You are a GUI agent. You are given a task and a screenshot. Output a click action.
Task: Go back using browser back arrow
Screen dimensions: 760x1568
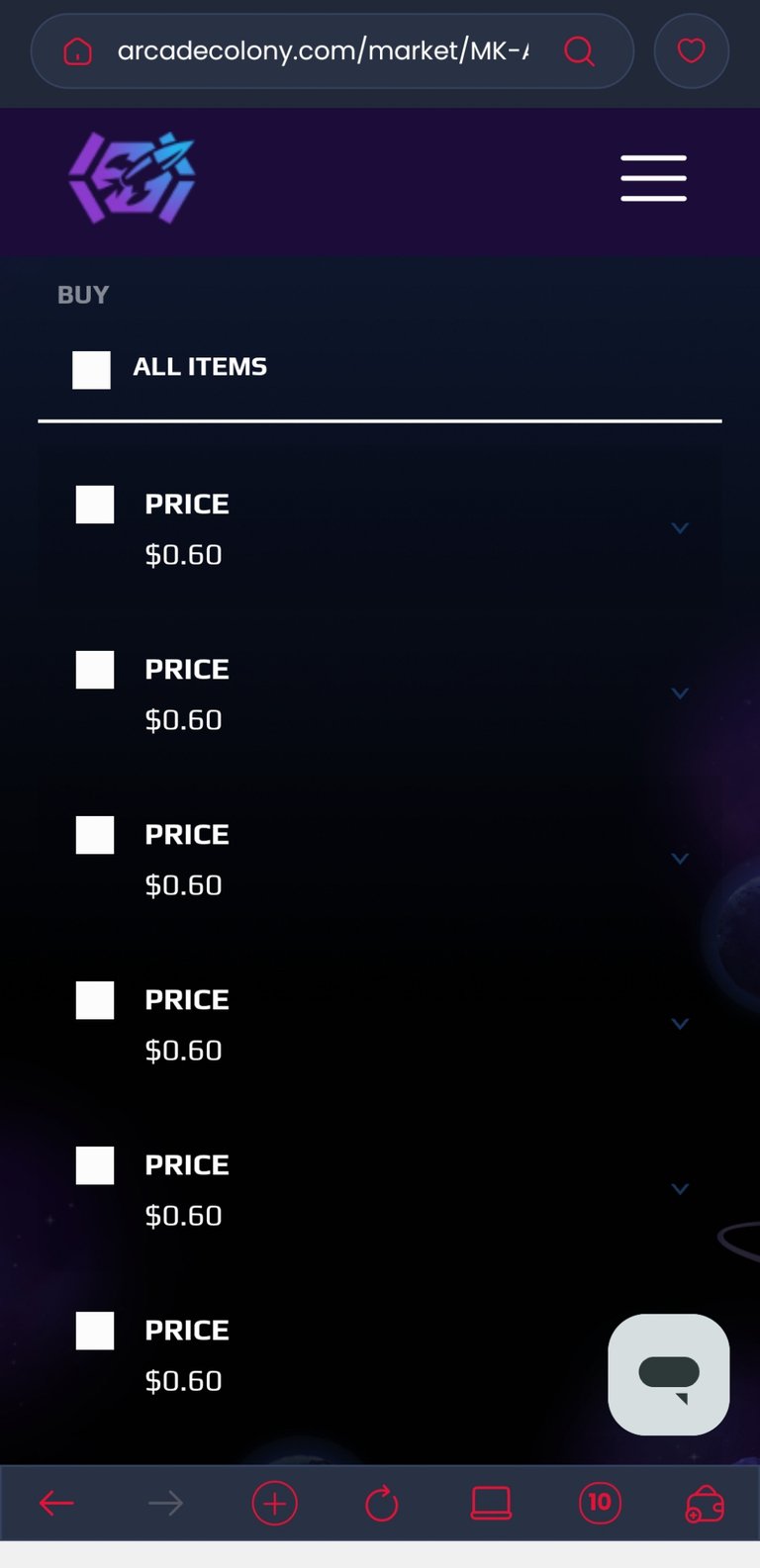point(56,1504)
